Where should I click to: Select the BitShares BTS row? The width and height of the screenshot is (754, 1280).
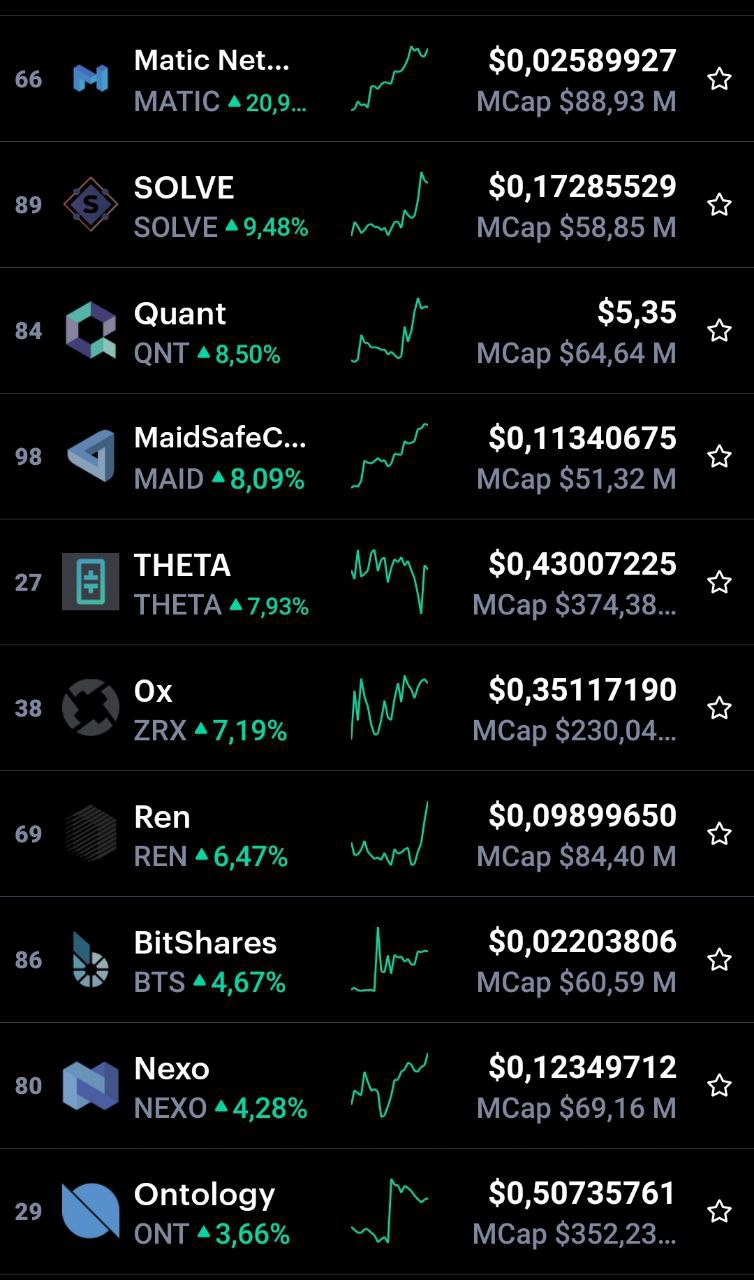tap(377, 960)
